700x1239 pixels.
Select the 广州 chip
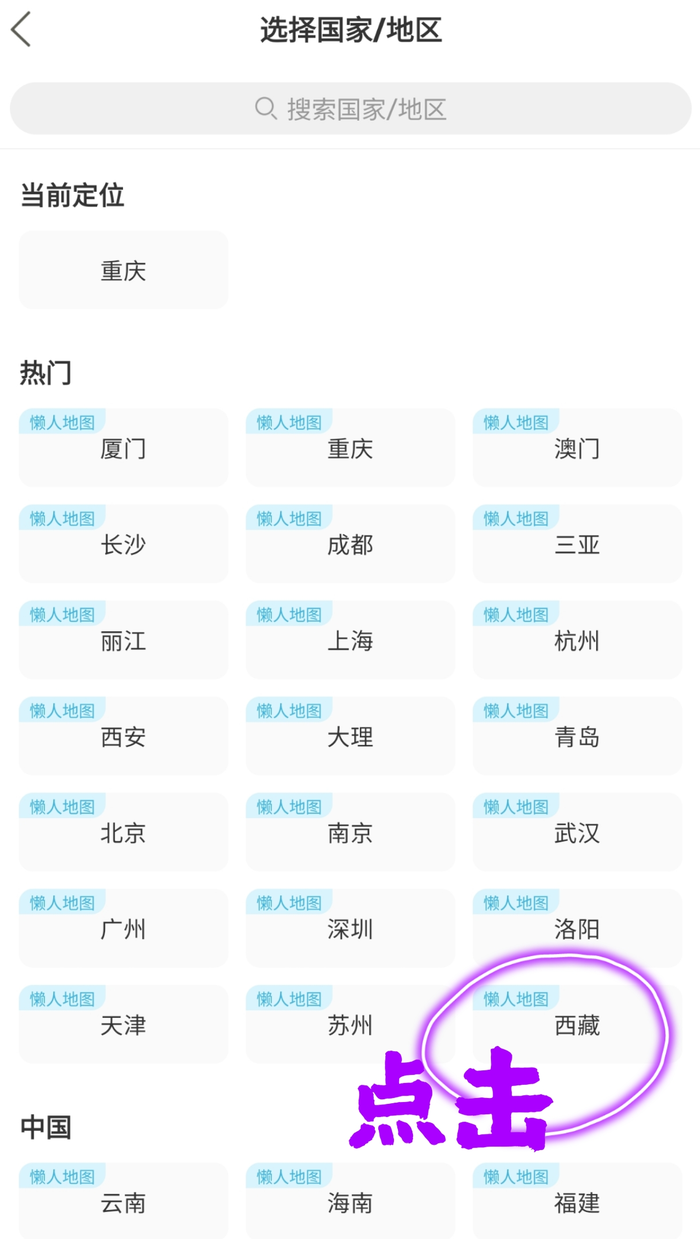coord(123,927)
